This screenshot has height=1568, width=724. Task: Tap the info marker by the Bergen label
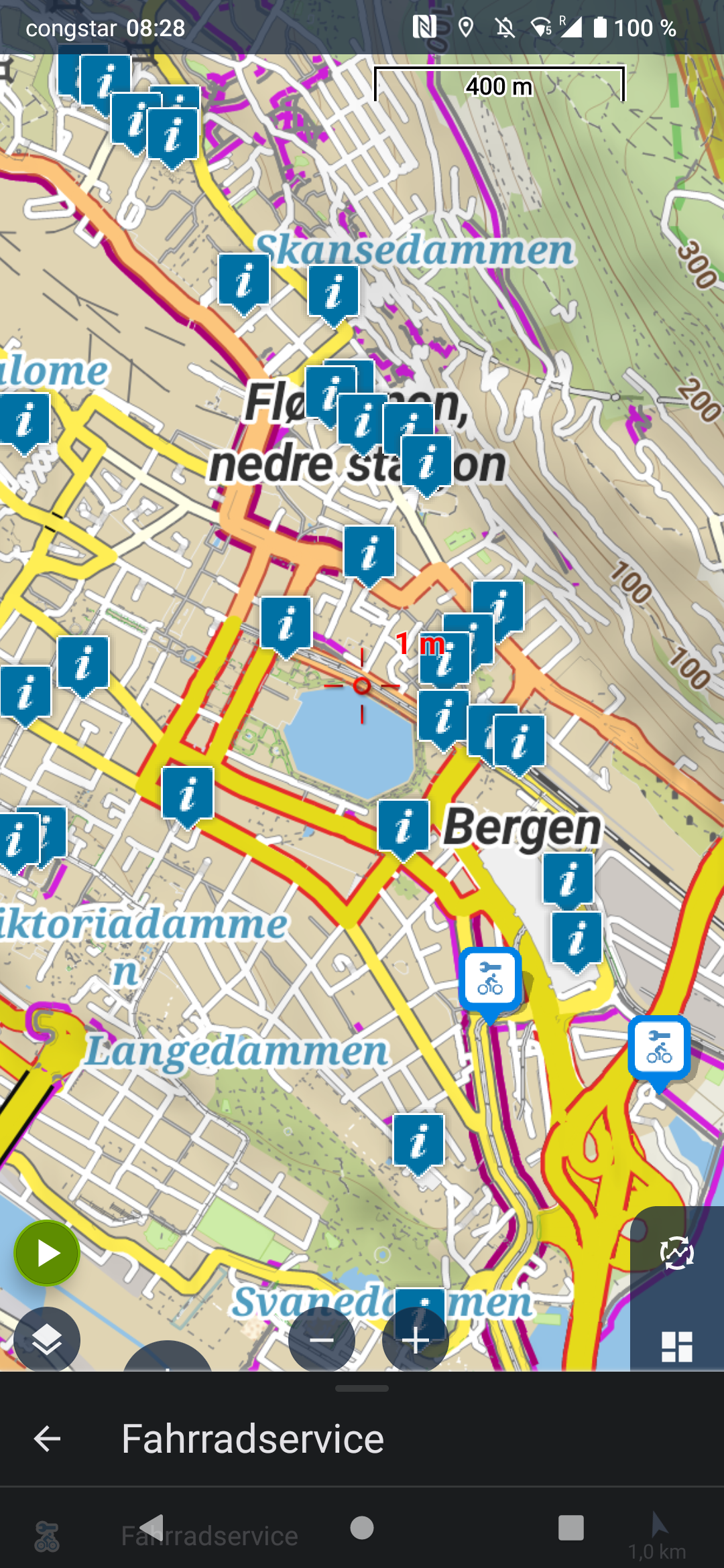tap(404, 826)
